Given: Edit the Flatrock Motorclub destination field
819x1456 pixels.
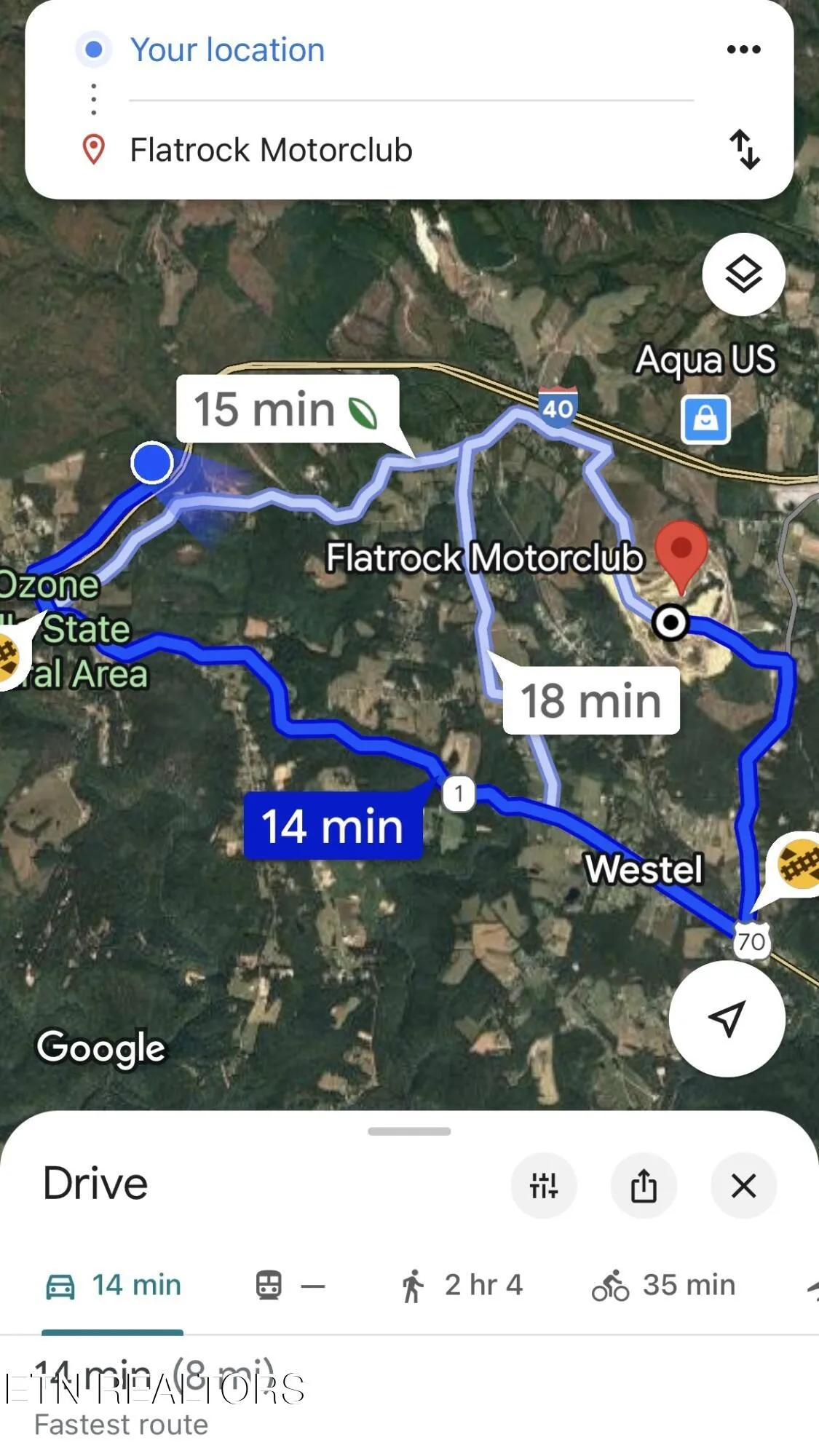Looking at the screenshot, I should click(x=271, y=150).
